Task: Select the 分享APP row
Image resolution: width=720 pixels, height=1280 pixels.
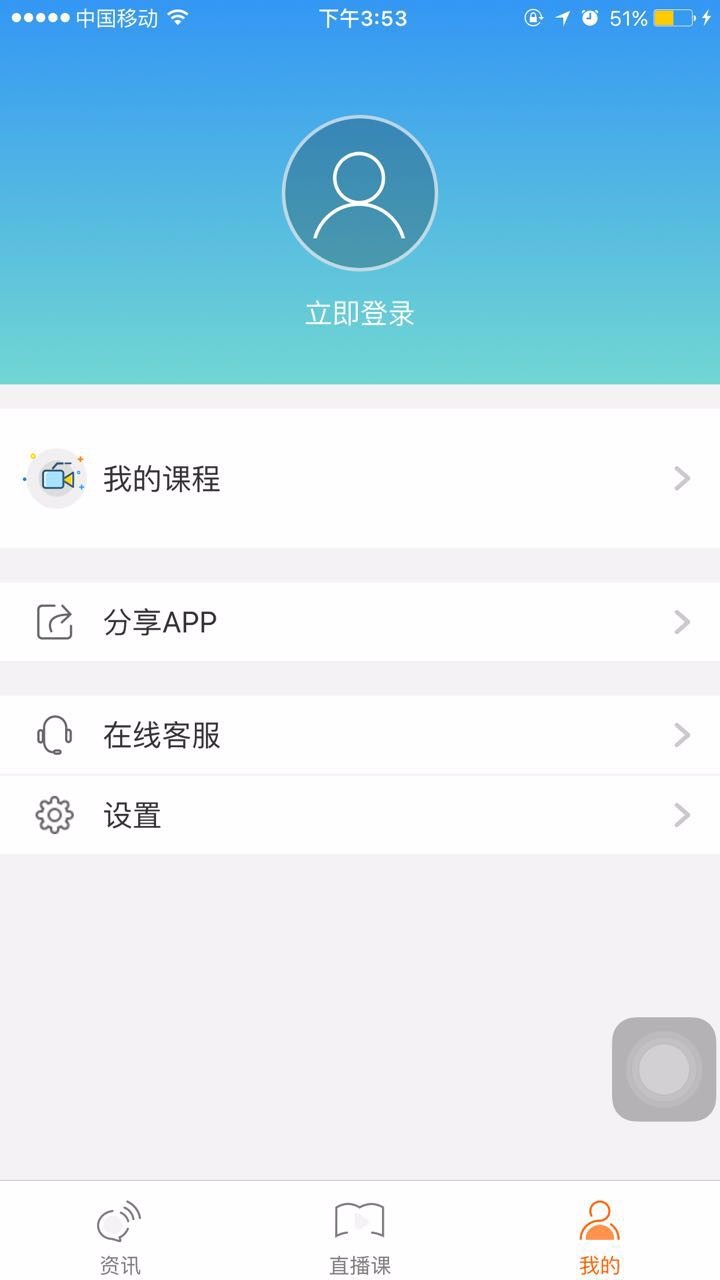Action: [360, 622]
